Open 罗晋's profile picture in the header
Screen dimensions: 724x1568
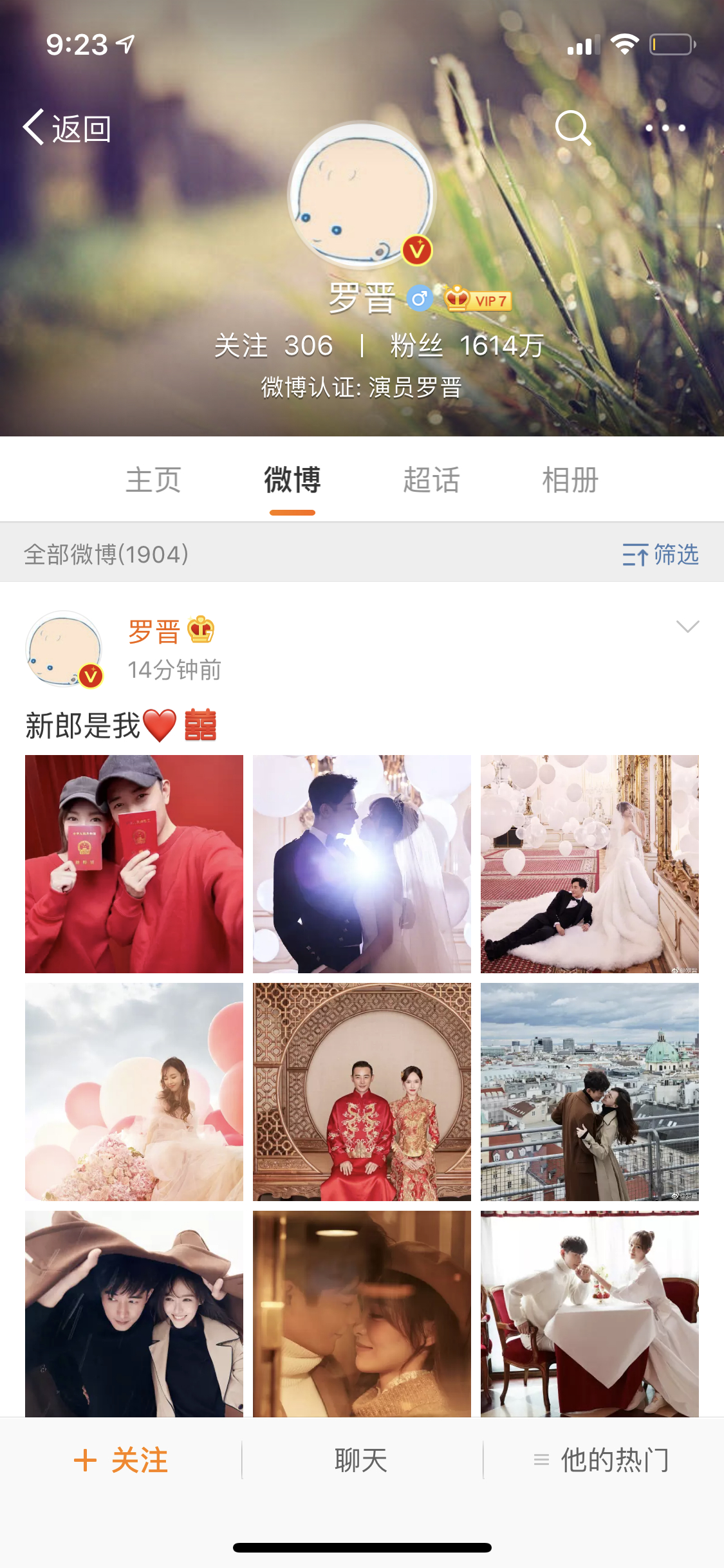362,194
